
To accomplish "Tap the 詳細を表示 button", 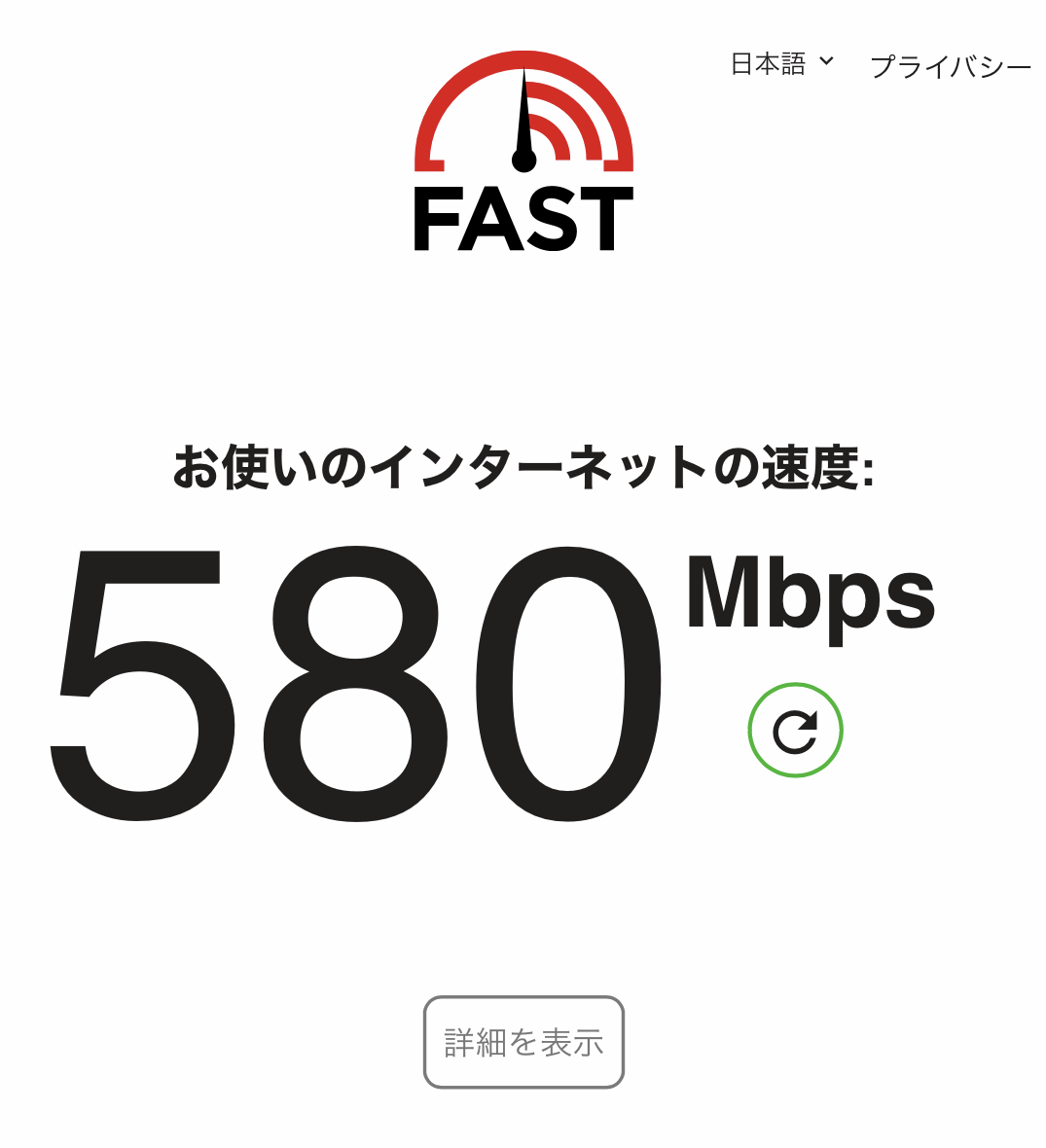I will 523,1042.
